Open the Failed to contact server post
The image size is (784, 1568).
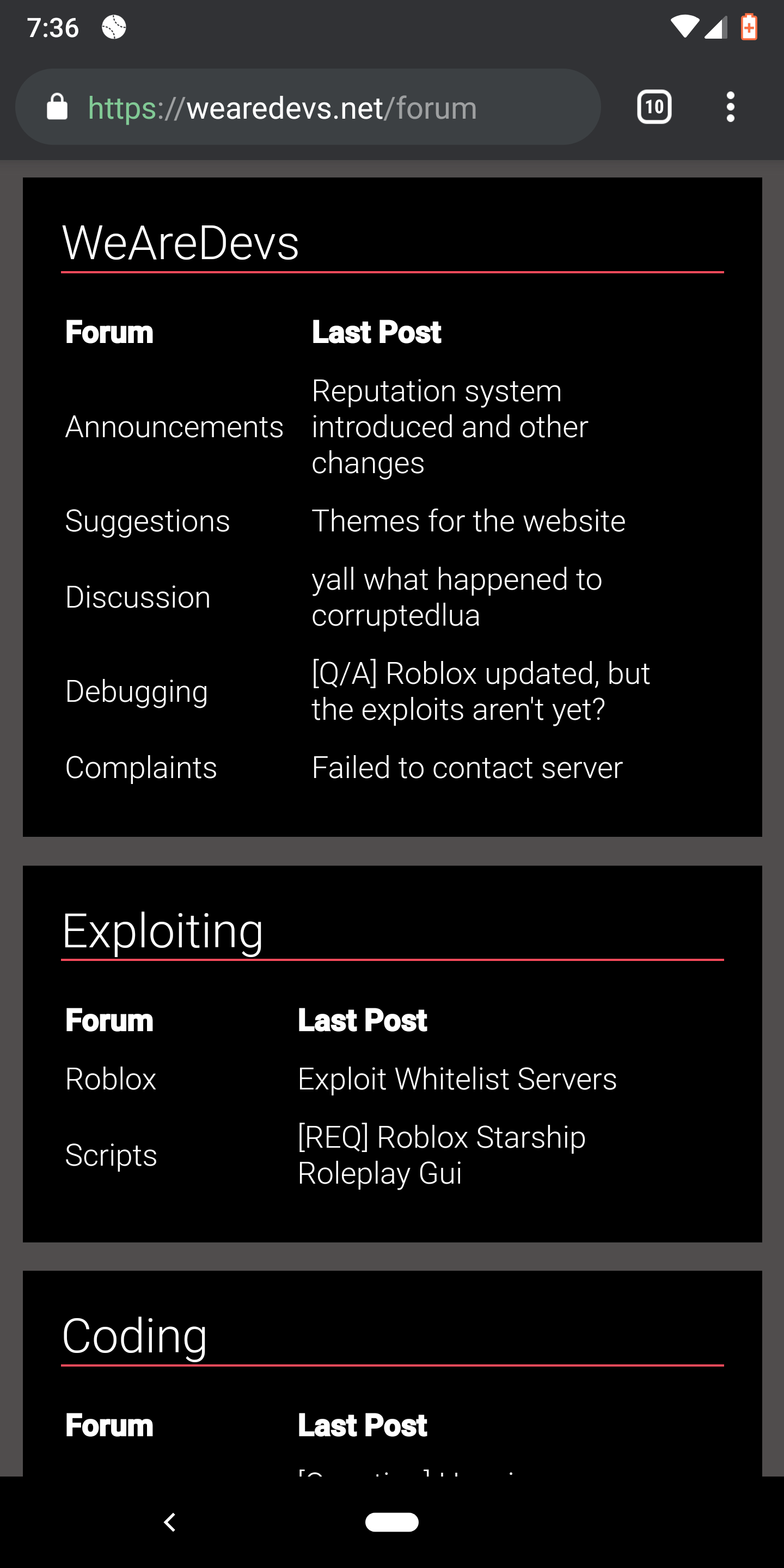467,768
